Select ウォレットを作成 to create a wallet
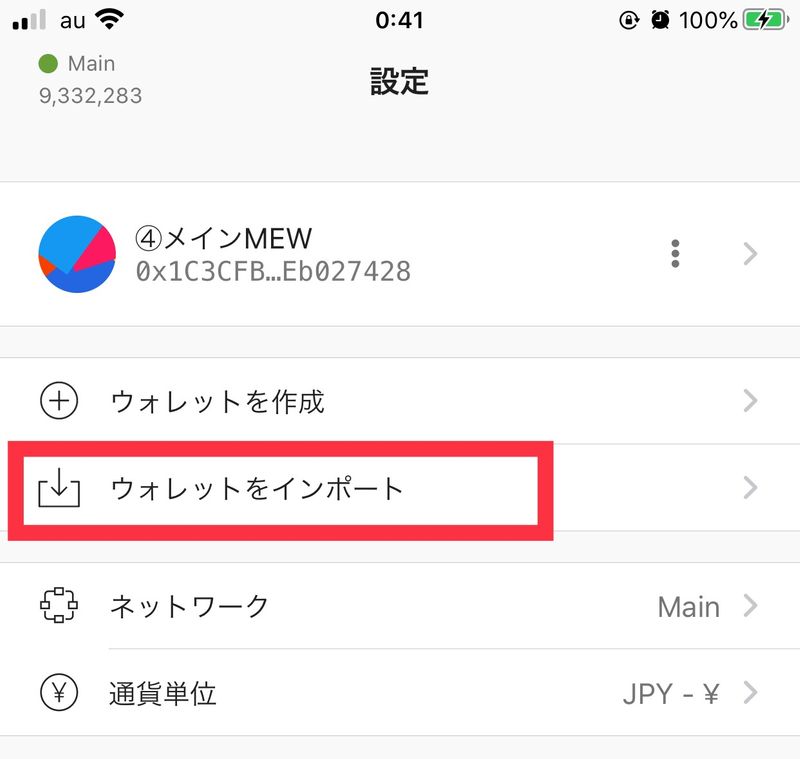Image resolution: width=800 pixels, height=759 pixels. click(400, 402)
